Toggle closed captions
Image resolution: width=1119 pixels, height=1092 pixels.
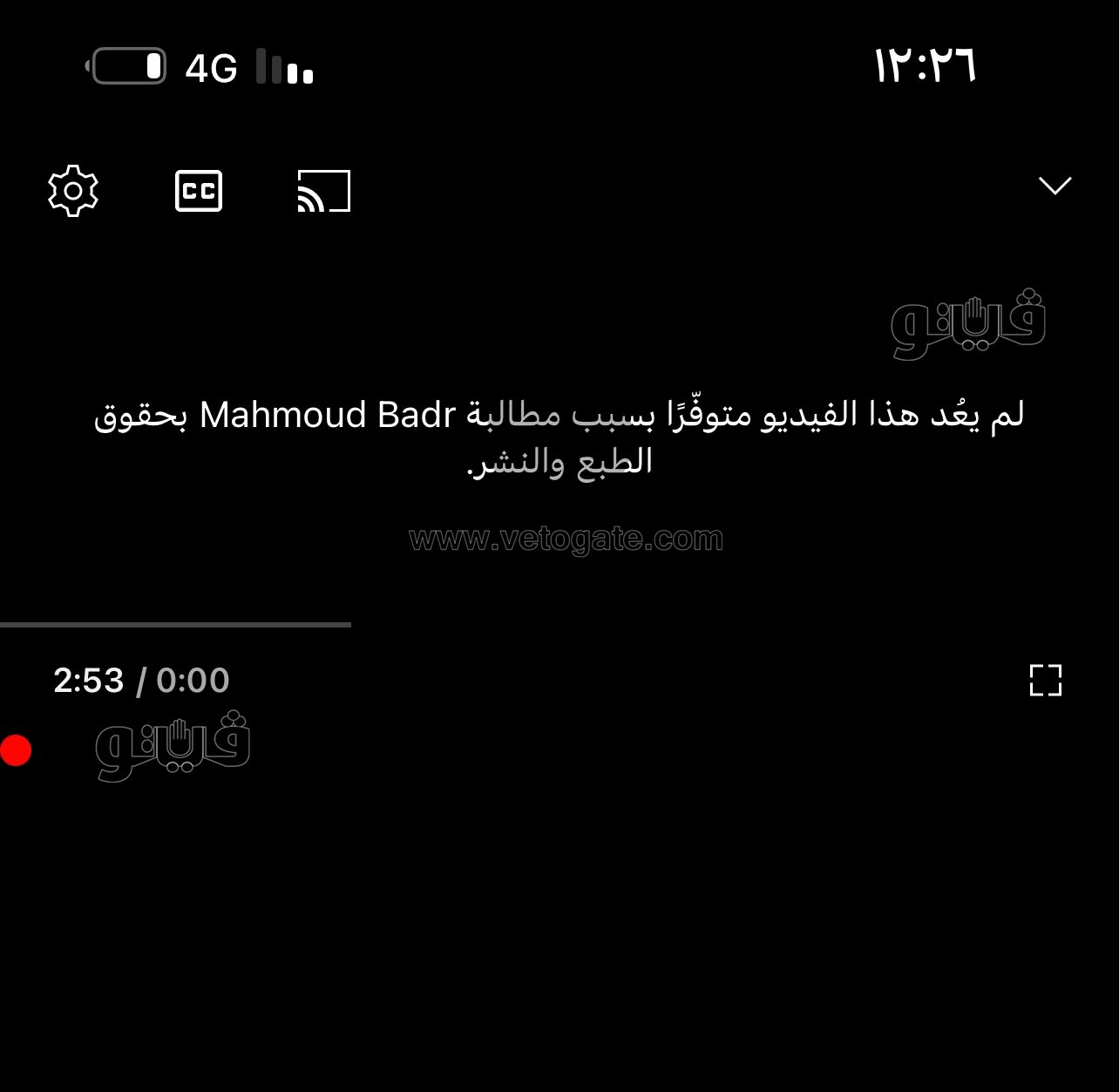pos(199,191)
